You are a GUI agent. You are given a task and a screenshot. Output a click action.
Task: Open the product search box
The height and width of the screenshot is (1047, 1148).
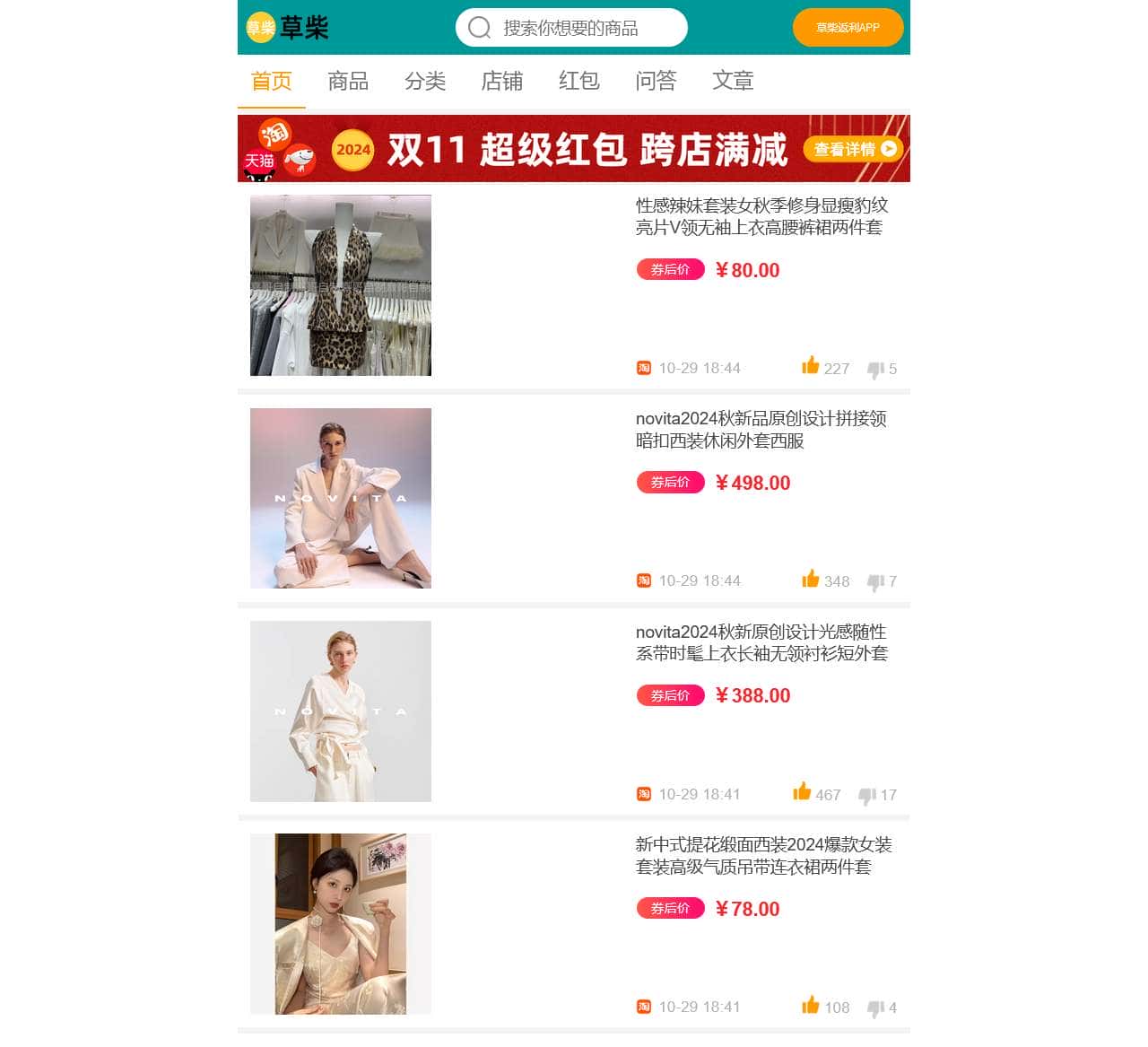coord(571,28)
